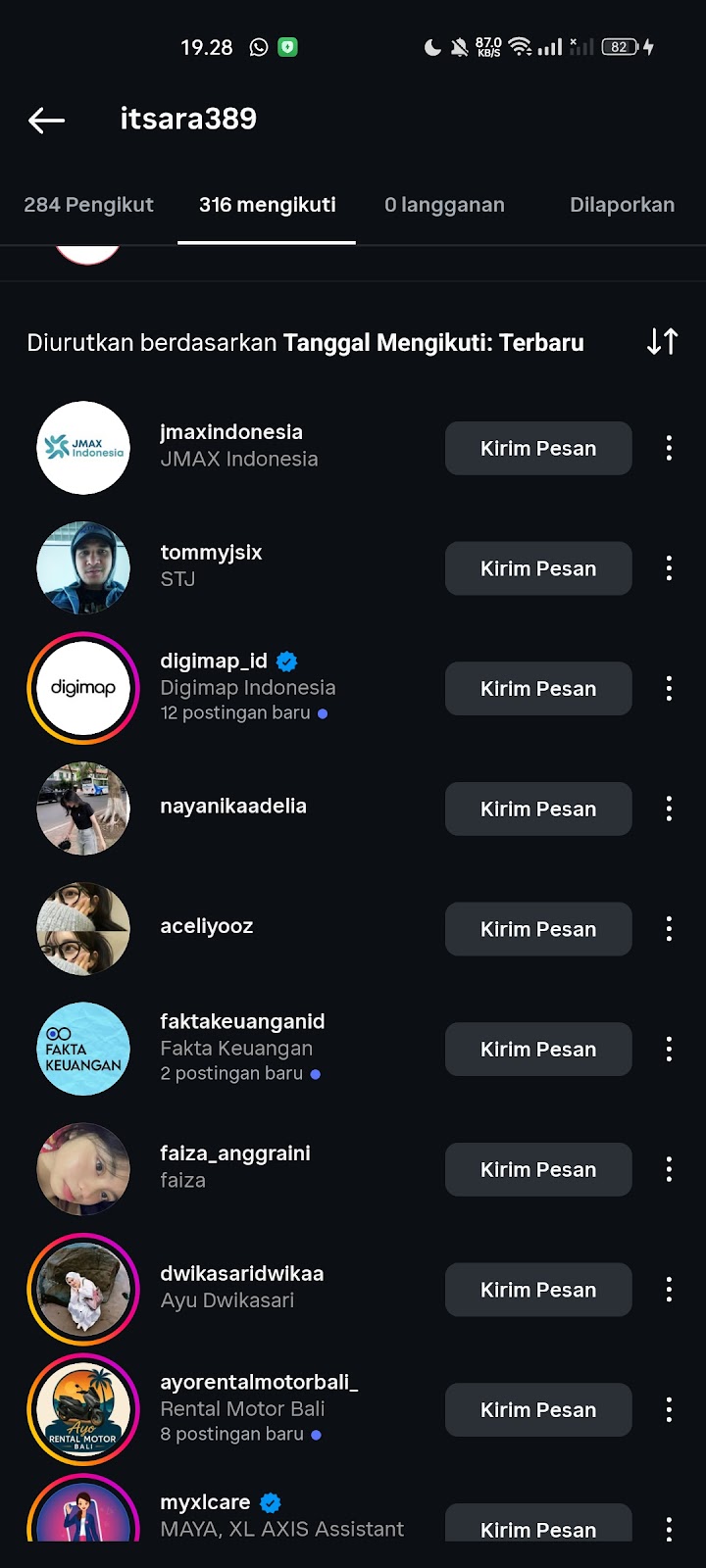The image size is (706, 1568).
Task: Send a message to jmaxindonesia
Action: (537, 449)
